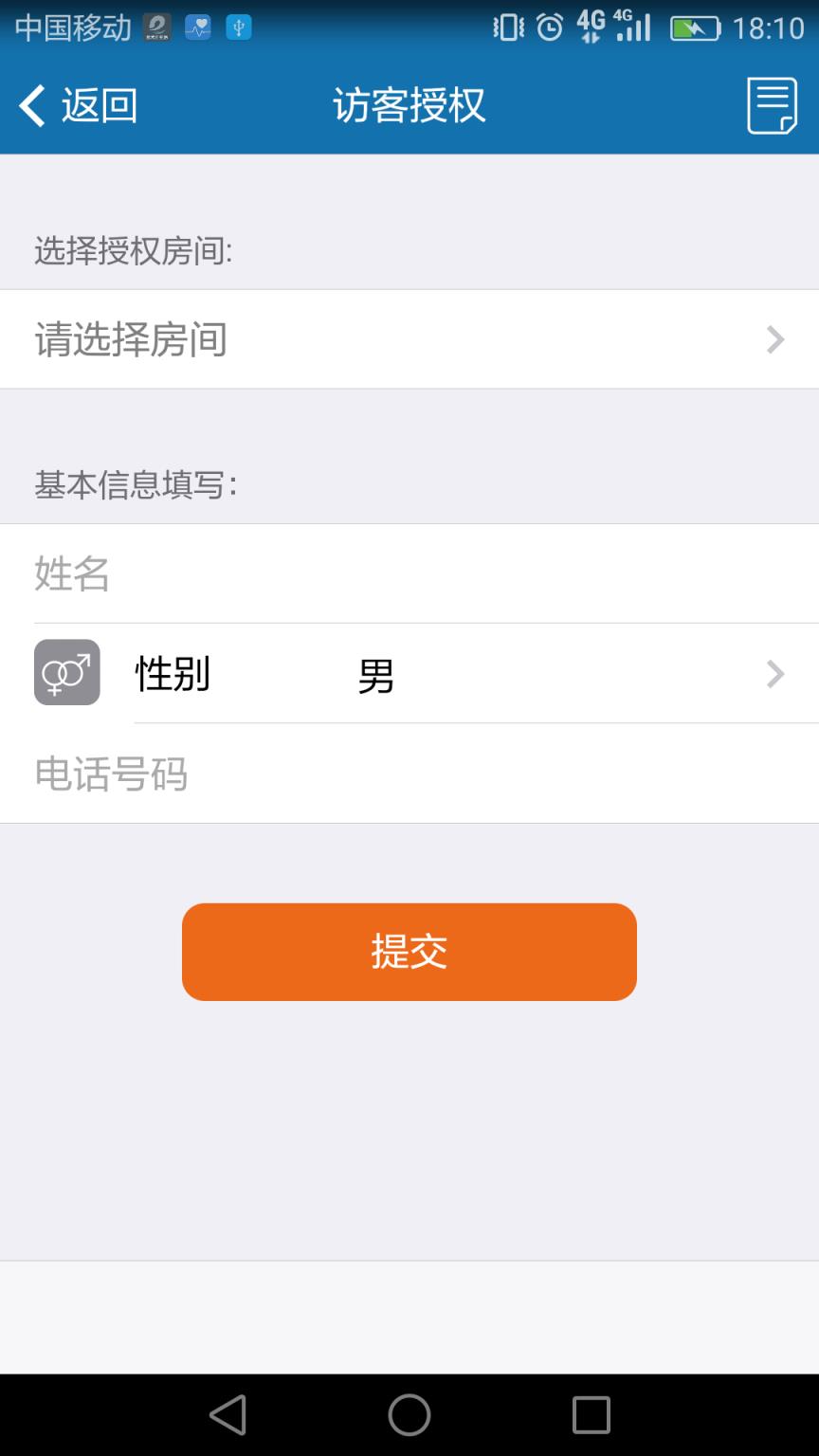The image size is (819, 1456).
Task: Tap the chevron on the room selection row
Action: click(774, 339)
